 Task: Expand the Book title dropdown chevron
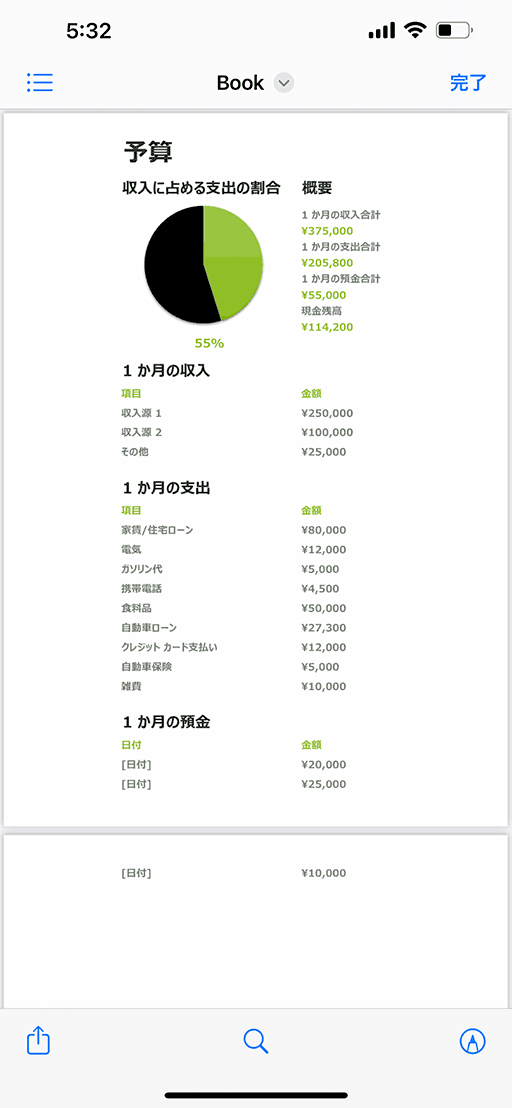pyautogui.click(x=284, y=83)
